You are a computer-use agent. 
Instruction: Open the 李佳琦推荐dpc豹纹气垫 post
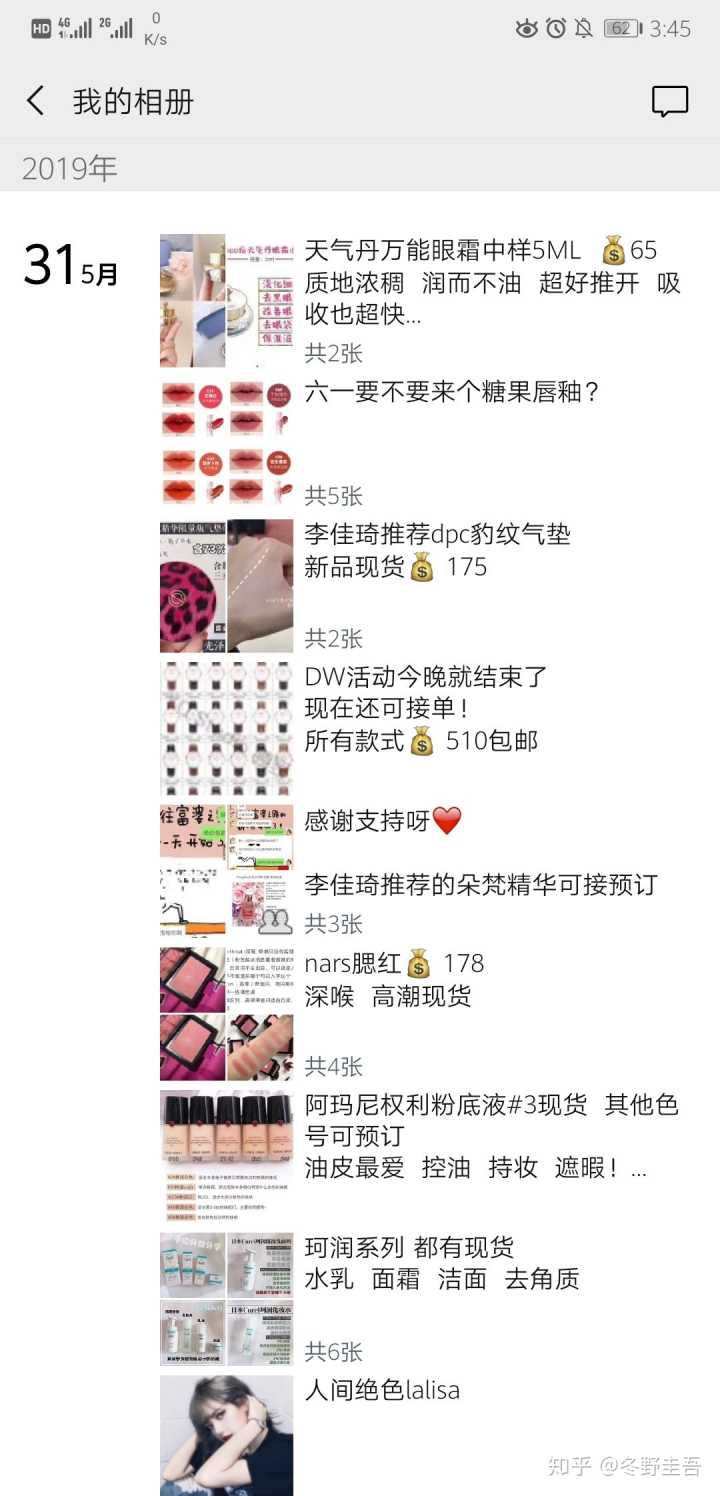tap(438, 550)
